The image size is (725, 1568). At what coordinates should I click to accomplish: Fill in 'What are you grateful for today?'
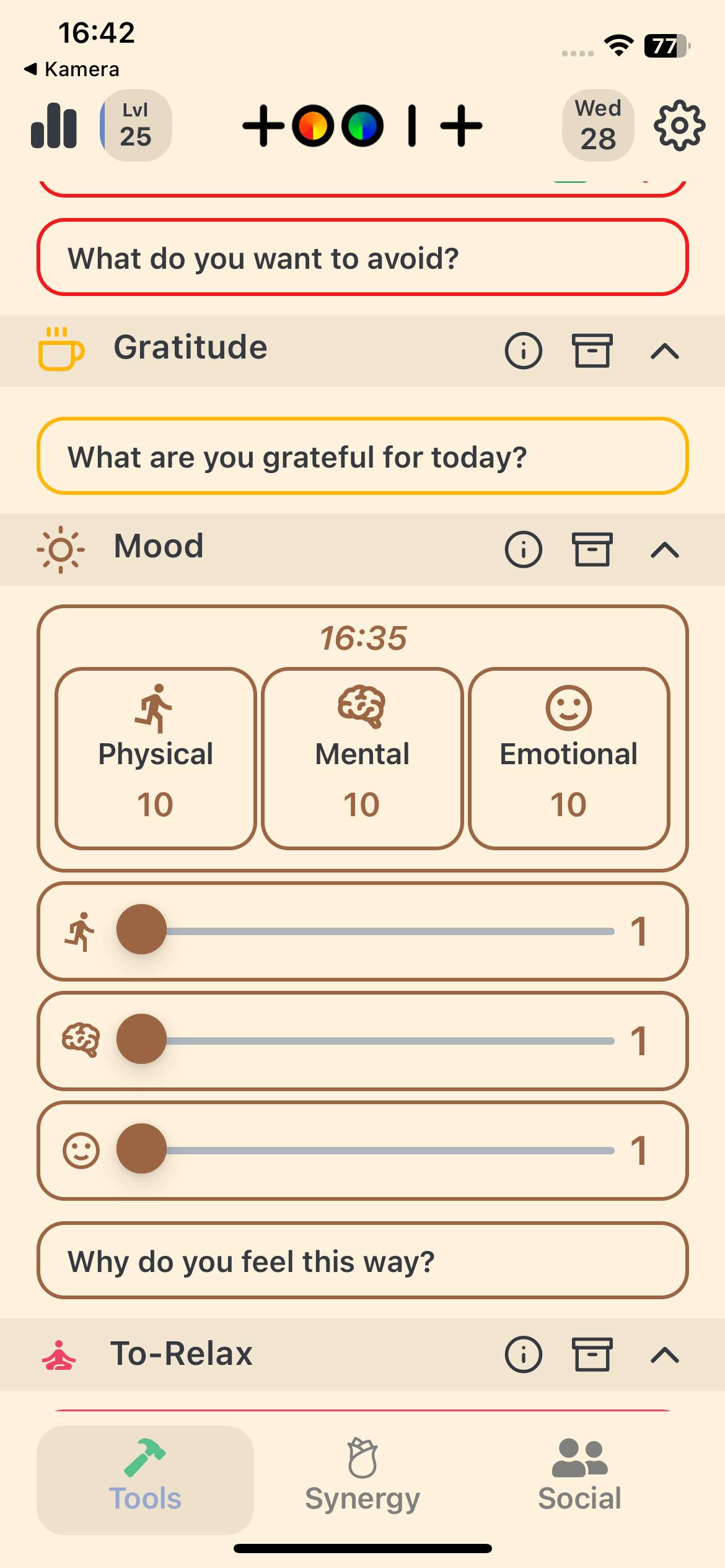pos(362,457)
